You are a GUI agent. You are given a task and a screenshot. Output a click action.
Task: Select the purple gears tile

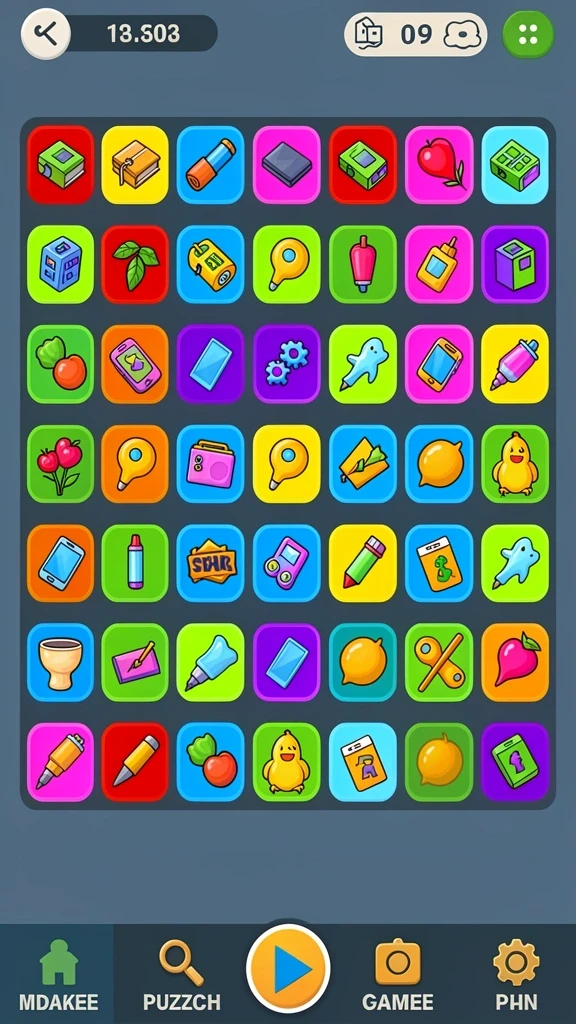click(287, 364)
